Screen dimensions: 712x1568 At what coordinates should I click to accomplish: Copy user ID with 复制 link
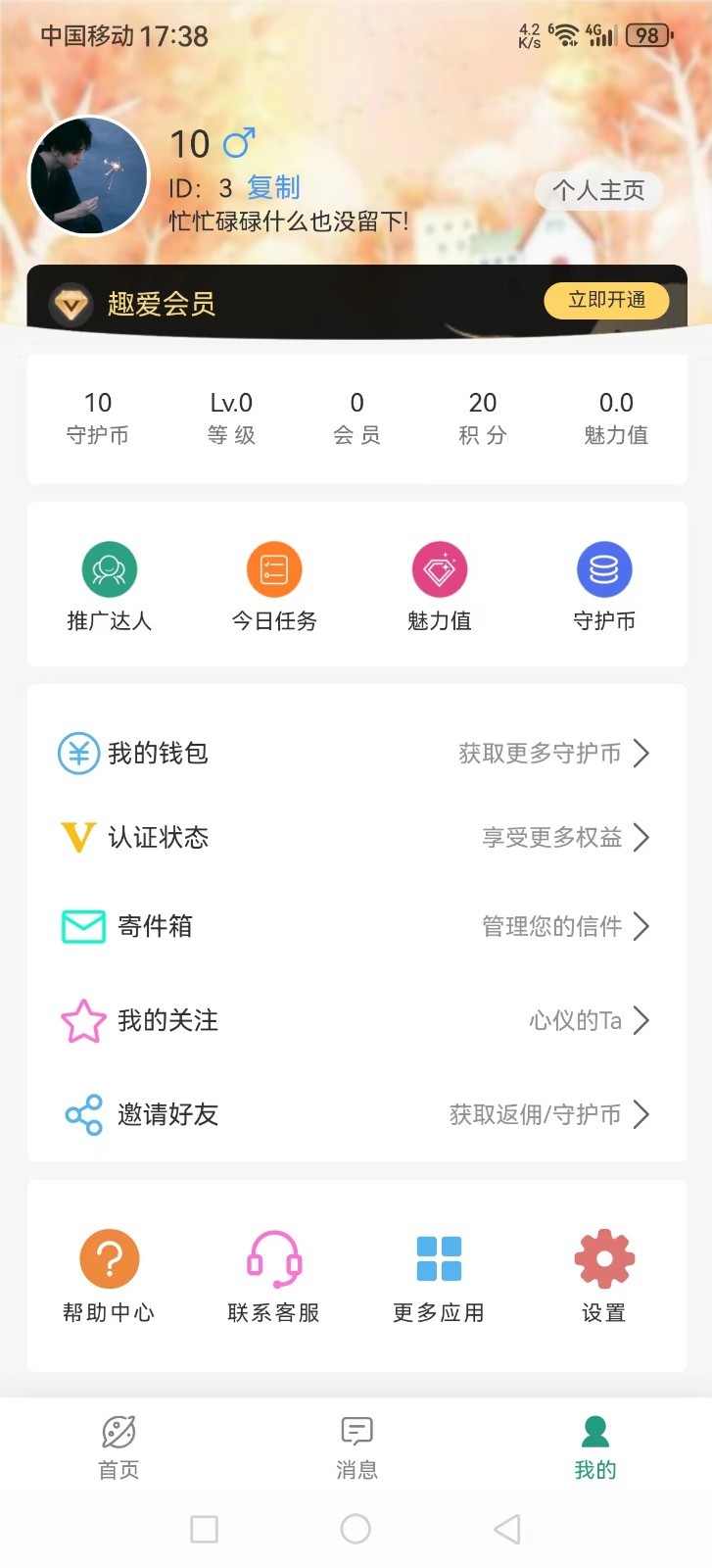(x=276, y=188)
